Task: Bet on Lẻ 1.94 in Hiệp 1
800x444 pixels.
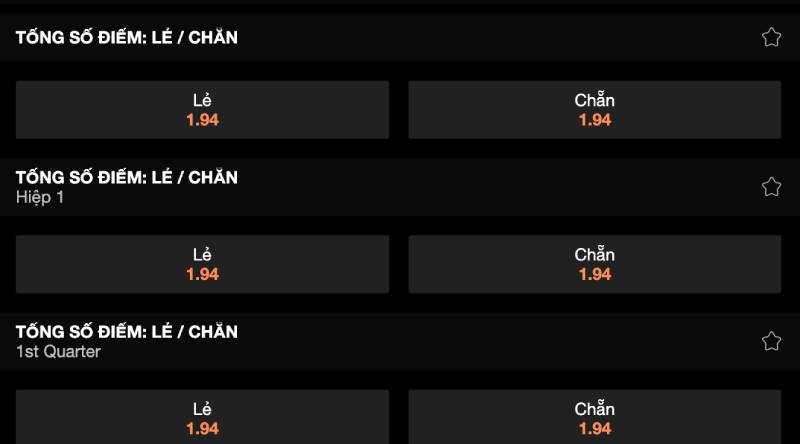Action: tap(202, 264)
